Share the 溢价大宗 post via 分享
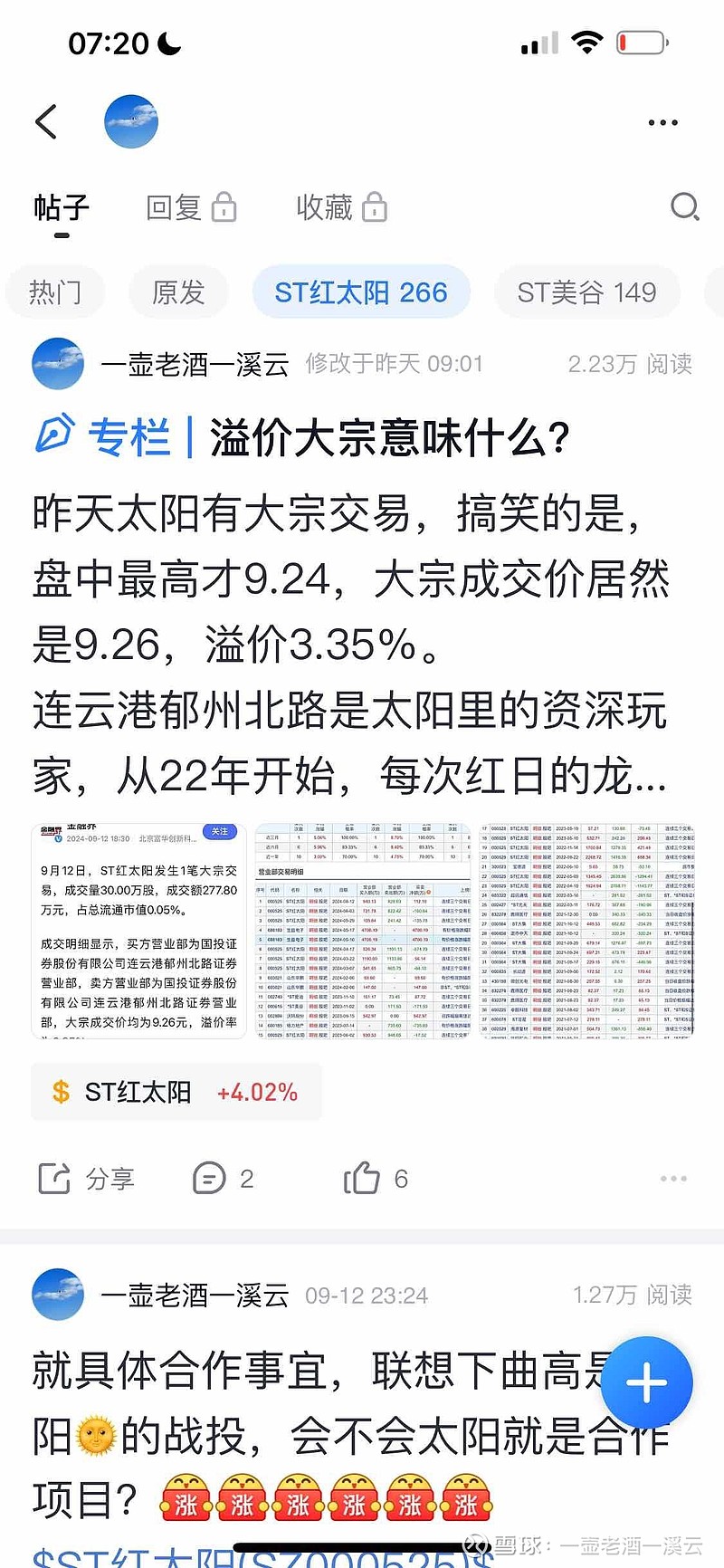This screenshot has height=1568, width=724. coord(87,1179)
